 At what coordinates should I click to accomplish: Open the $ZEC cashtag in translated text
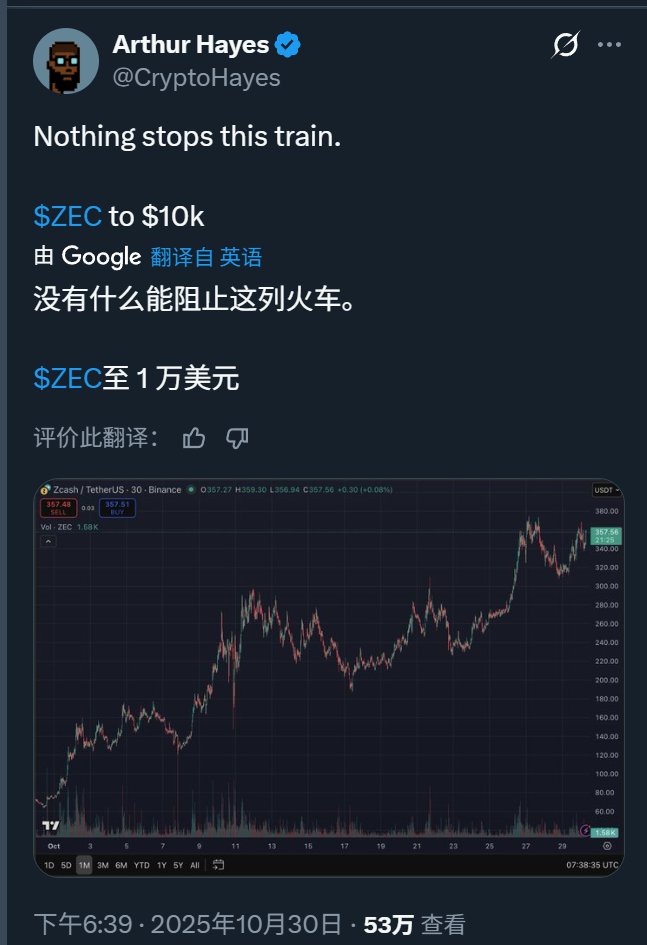coord(67,378)
